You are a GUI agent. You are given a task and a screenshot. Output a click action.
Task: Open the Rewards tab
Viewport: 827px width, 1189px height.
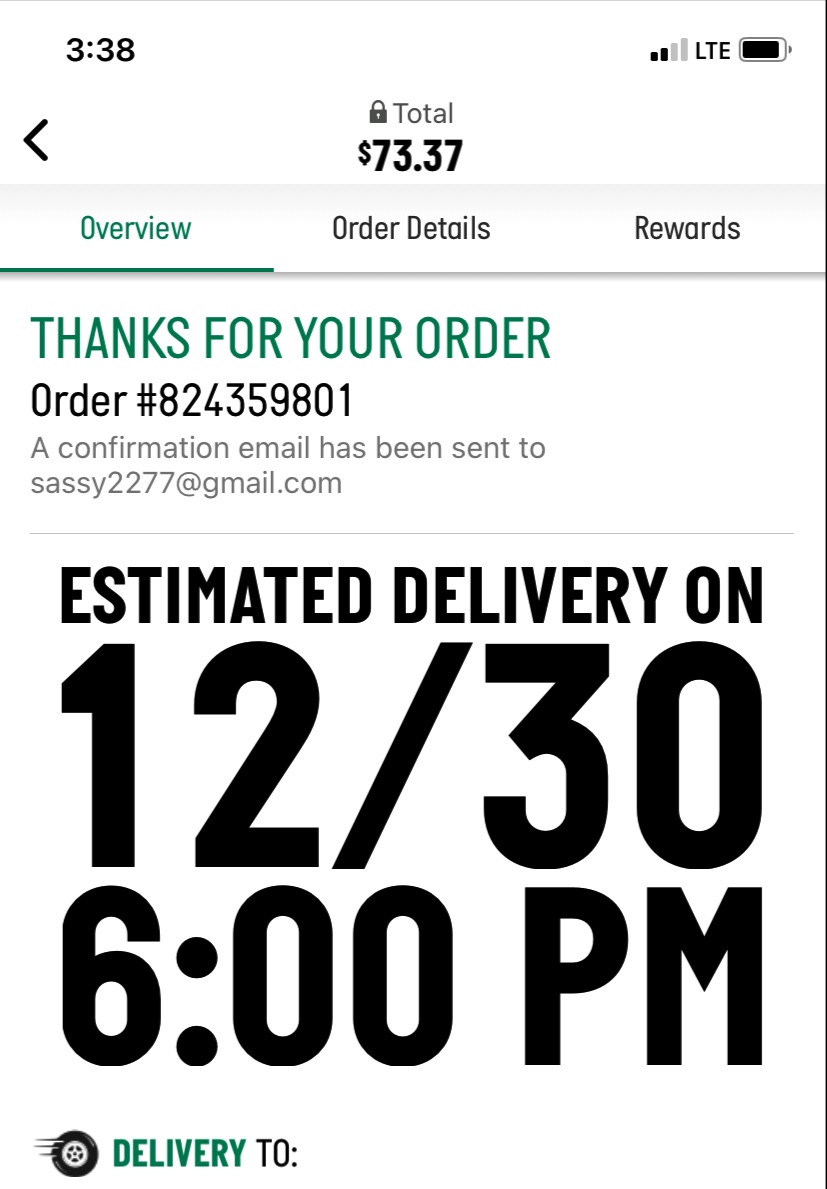(687, 228)
